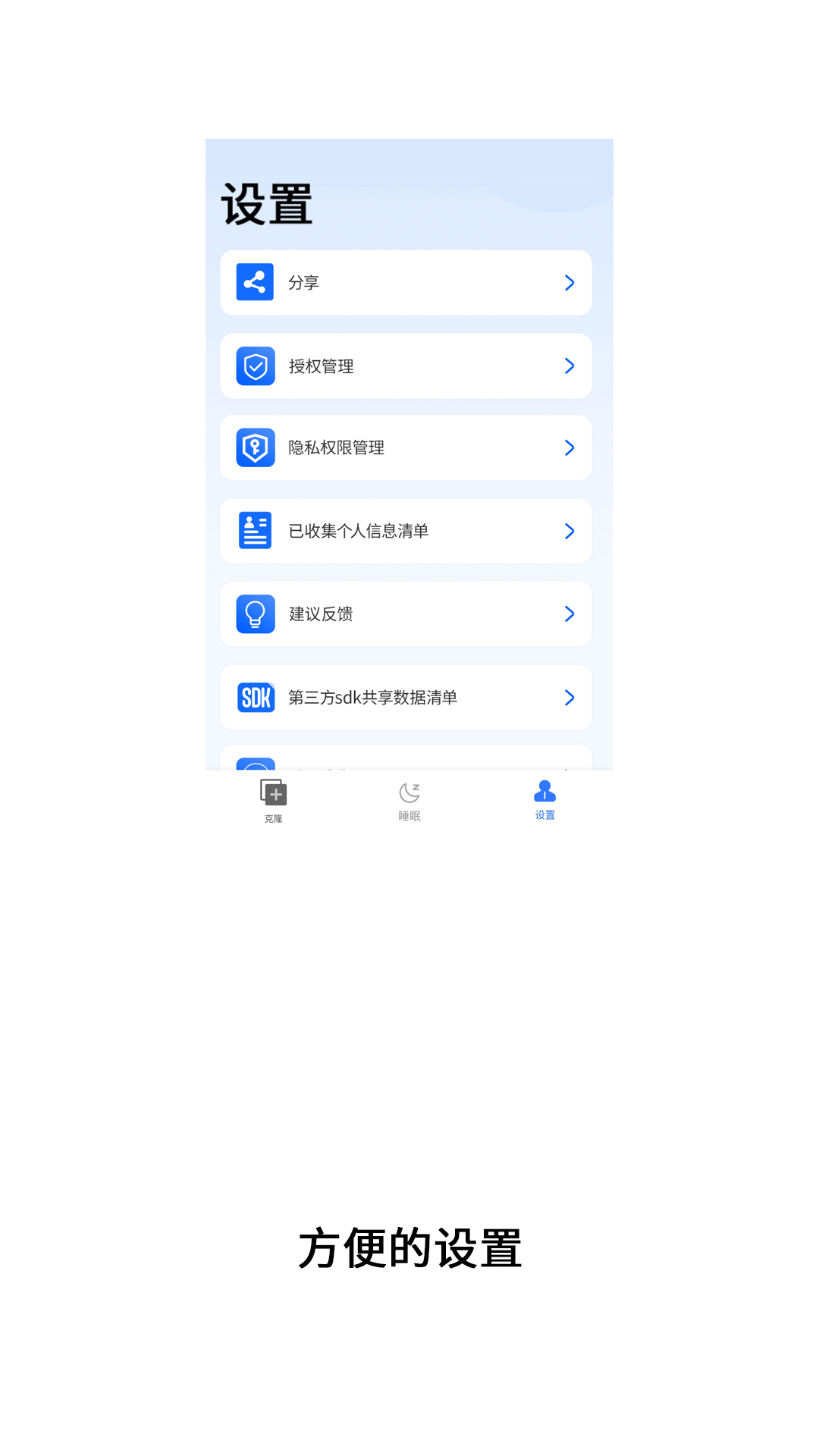Click the share icon on 分享 row
The image size is (819, 1456).
pos(256,282)
